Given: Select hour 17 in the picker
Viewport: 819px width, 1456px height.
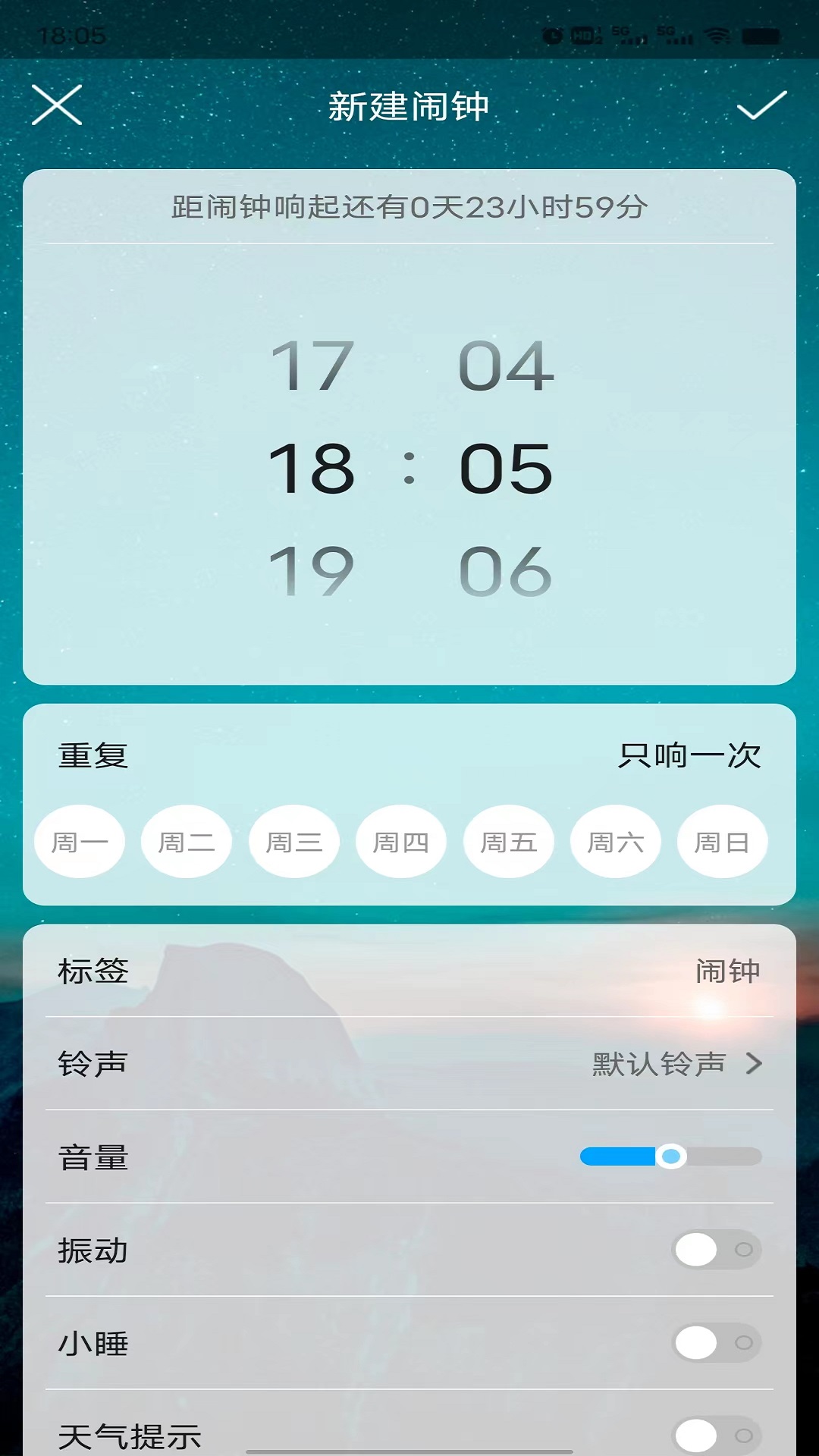Looking at the screenshot, I should point(312,366).
